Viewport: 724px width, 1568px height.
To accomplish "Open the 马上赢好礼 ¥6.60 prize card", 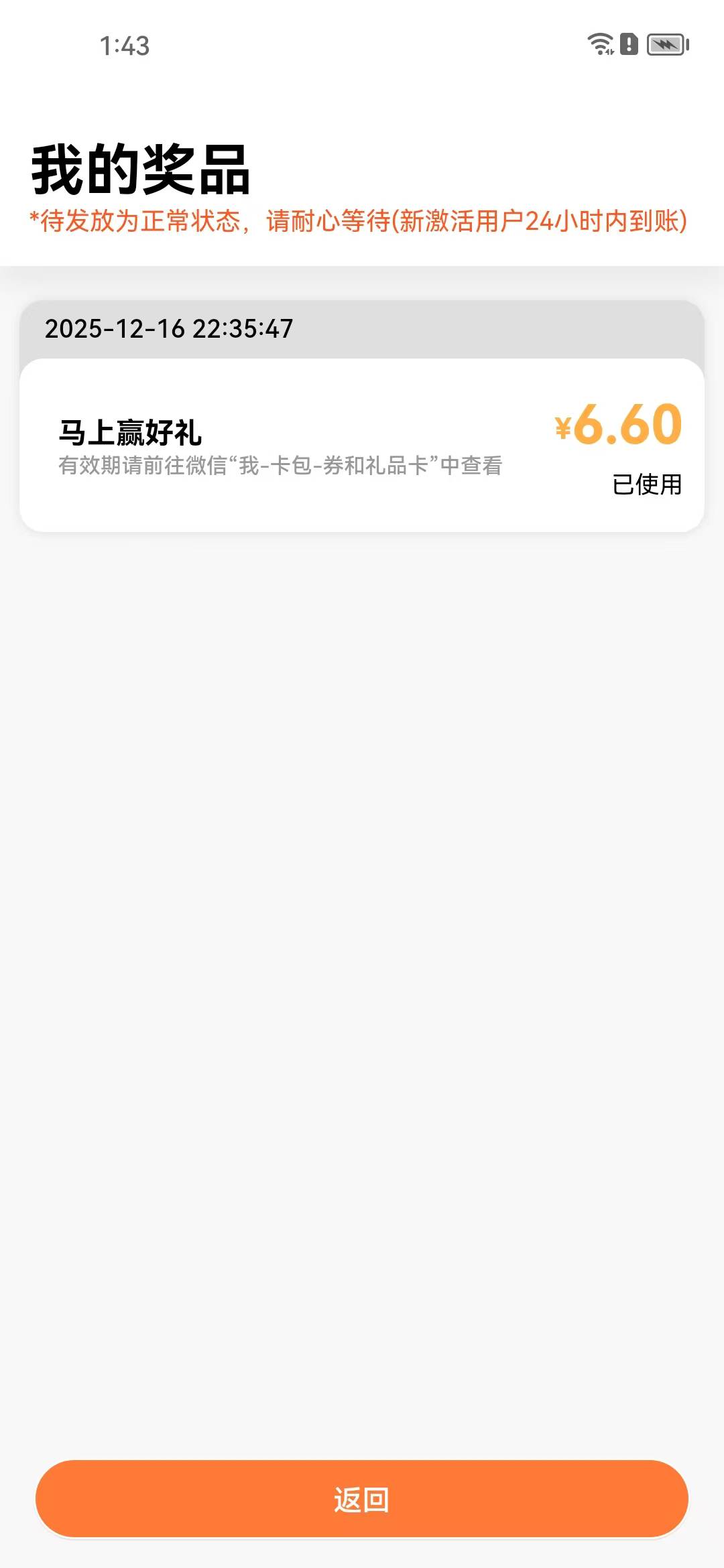I will [362, 446].
